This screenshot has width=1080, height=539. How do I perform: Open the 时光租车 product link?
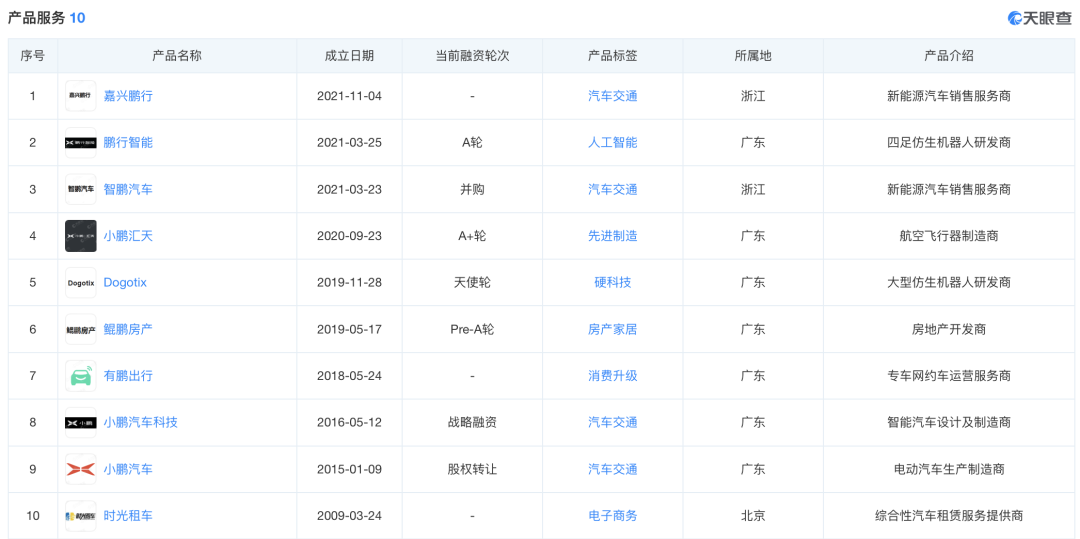click(x=128, y=516)
